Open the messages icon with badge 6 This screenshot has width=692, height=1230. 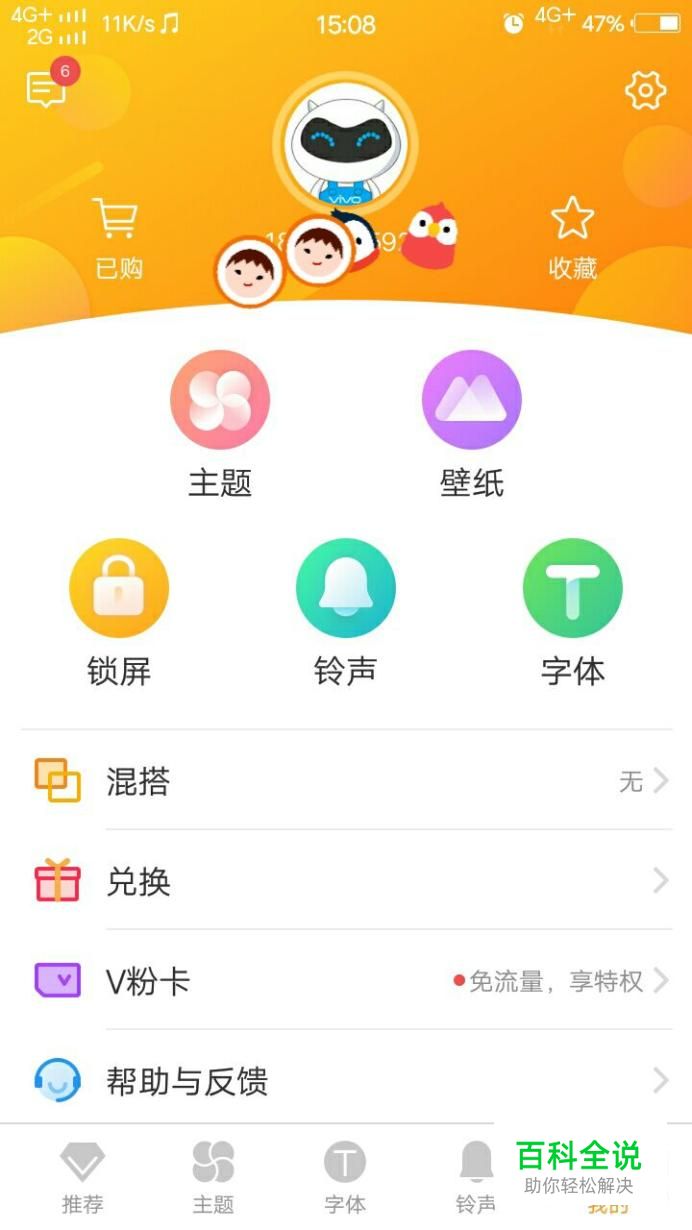(x=47, y=89)
